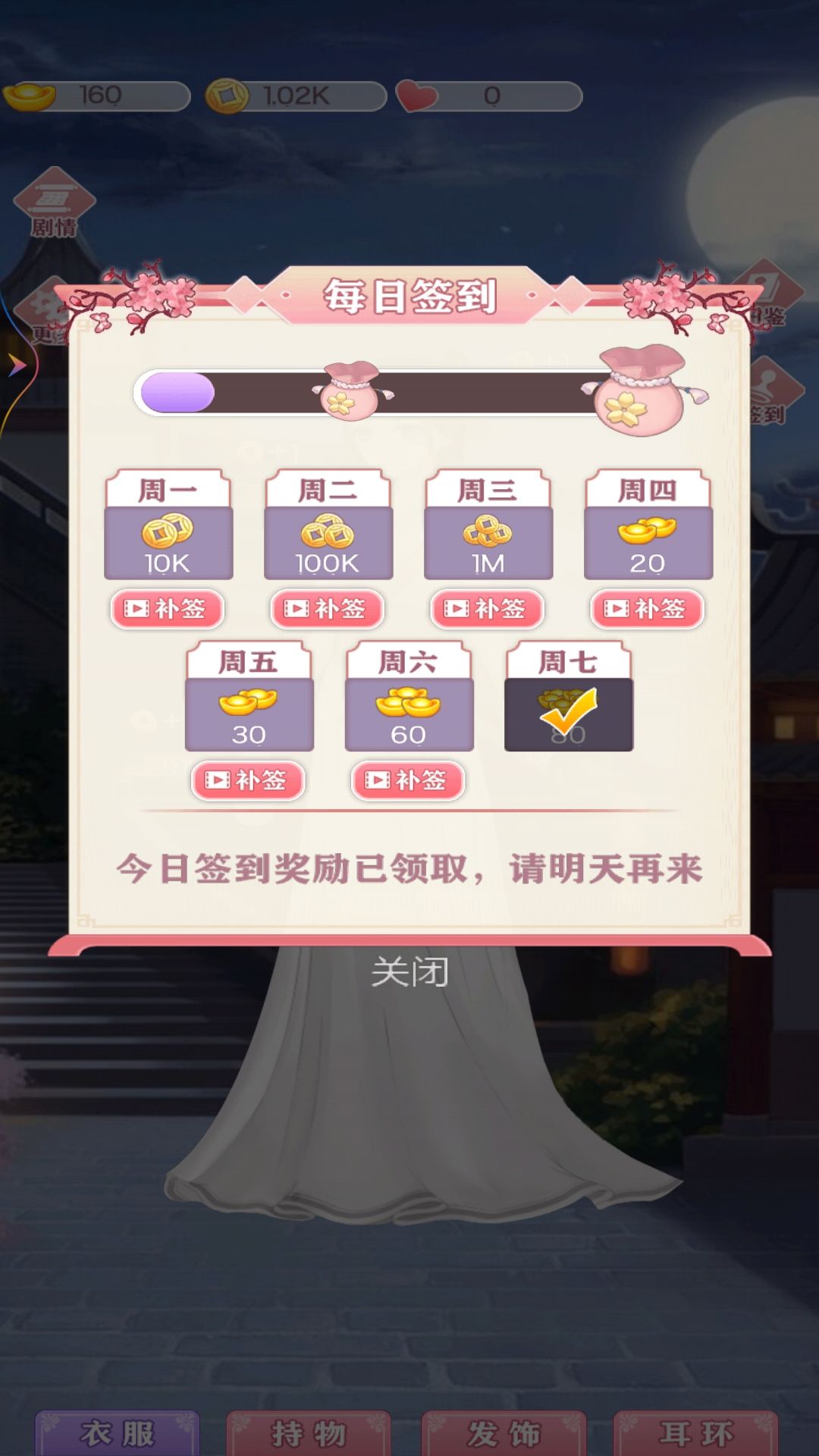The image size is (819, 1456).
Task: Make up sign-in for 周三 1M reward
Action: pos(488,609)
